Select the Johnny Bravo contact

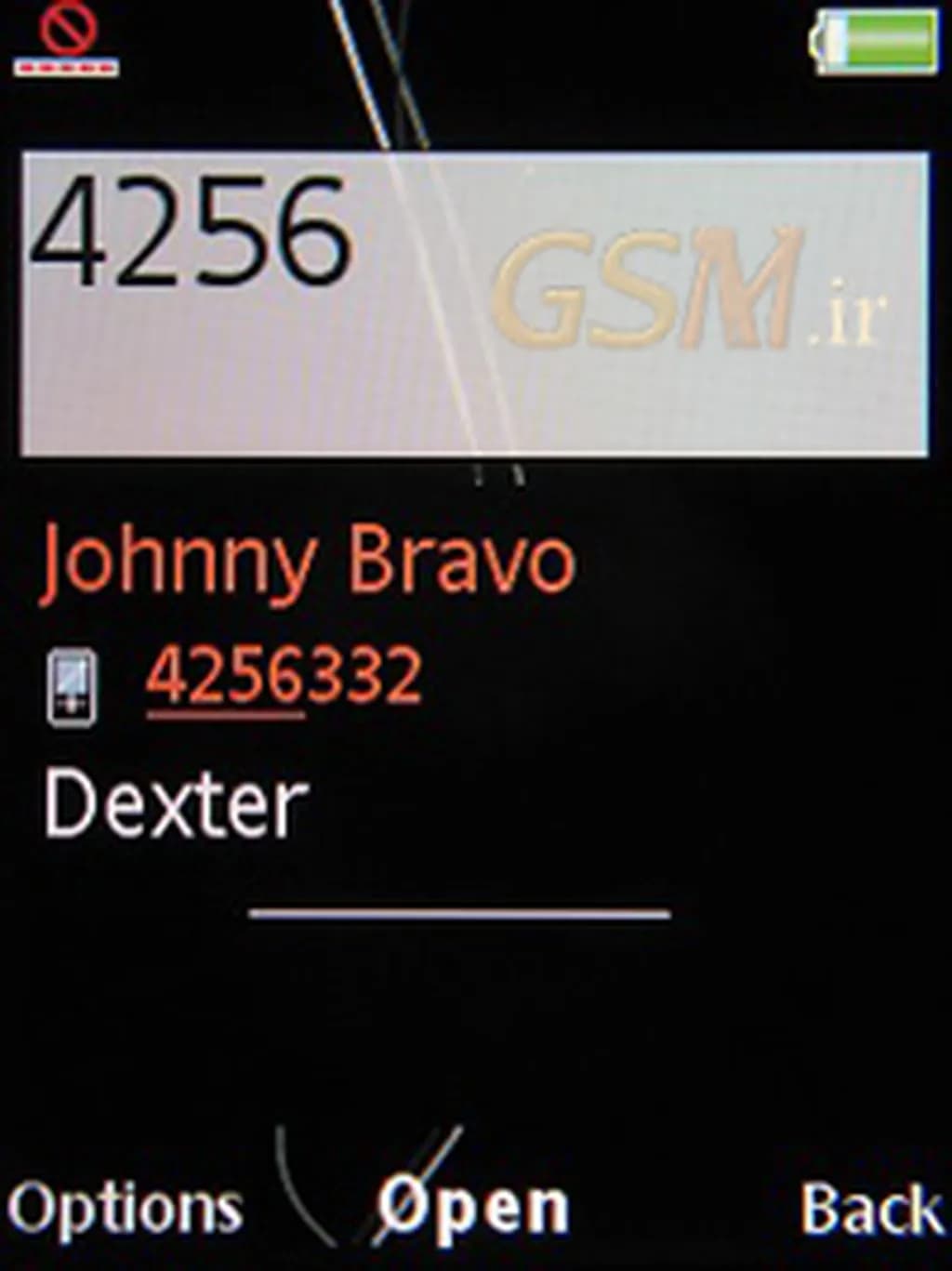(x=307, y=562)
